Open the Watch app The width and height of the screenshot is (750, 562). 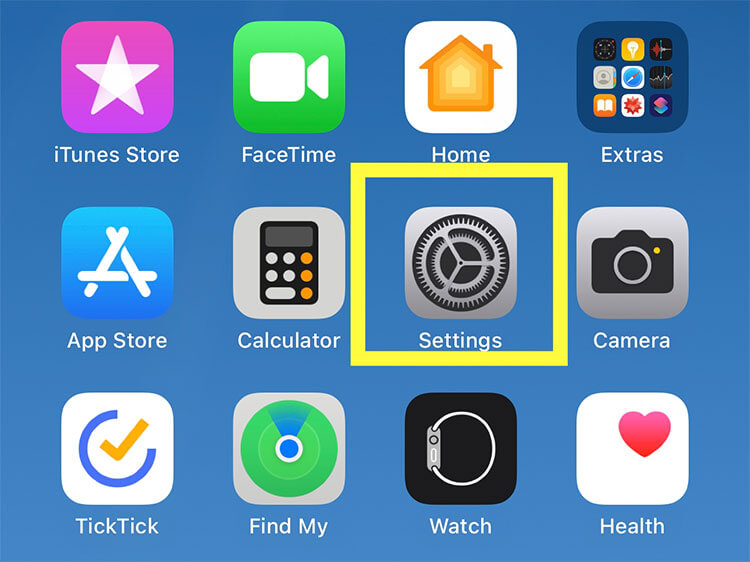461,448
